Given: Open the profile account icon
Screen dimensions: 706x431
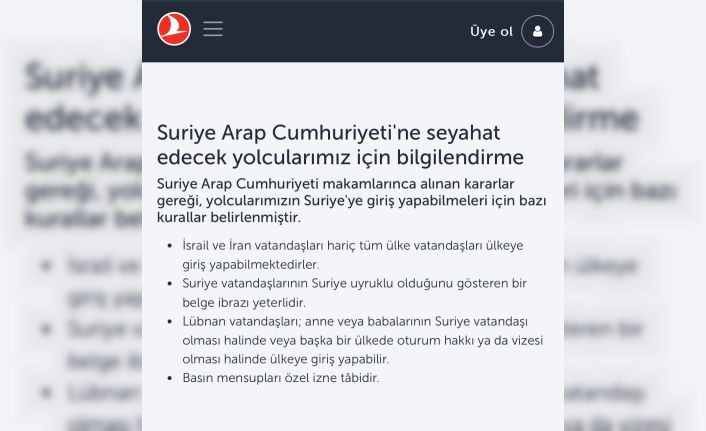Looking at the screenshot, I should click(x=538, y=32).
